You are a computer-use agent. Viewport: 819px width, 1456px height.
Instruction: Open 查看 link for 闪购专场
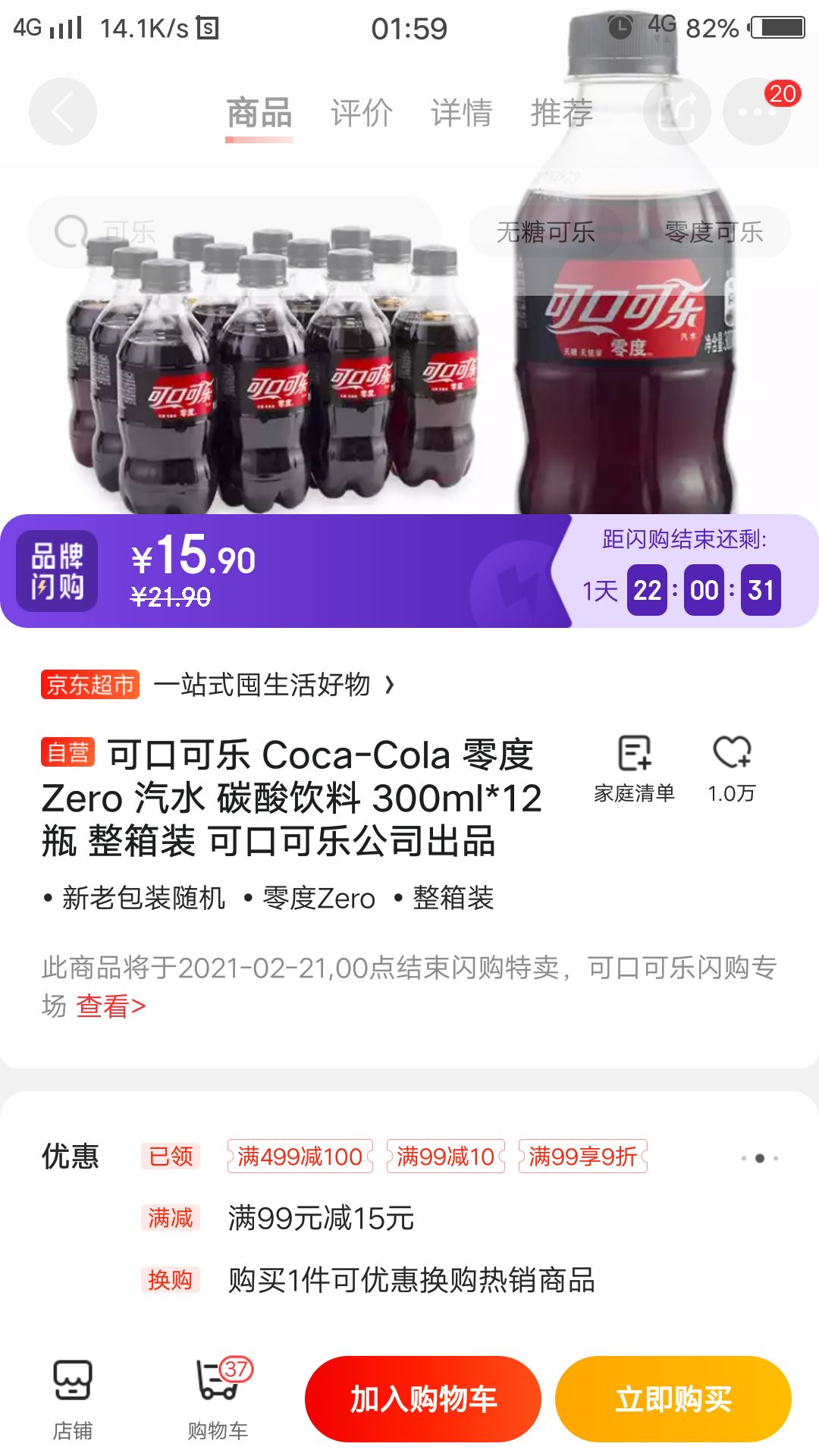[111, 1006]
